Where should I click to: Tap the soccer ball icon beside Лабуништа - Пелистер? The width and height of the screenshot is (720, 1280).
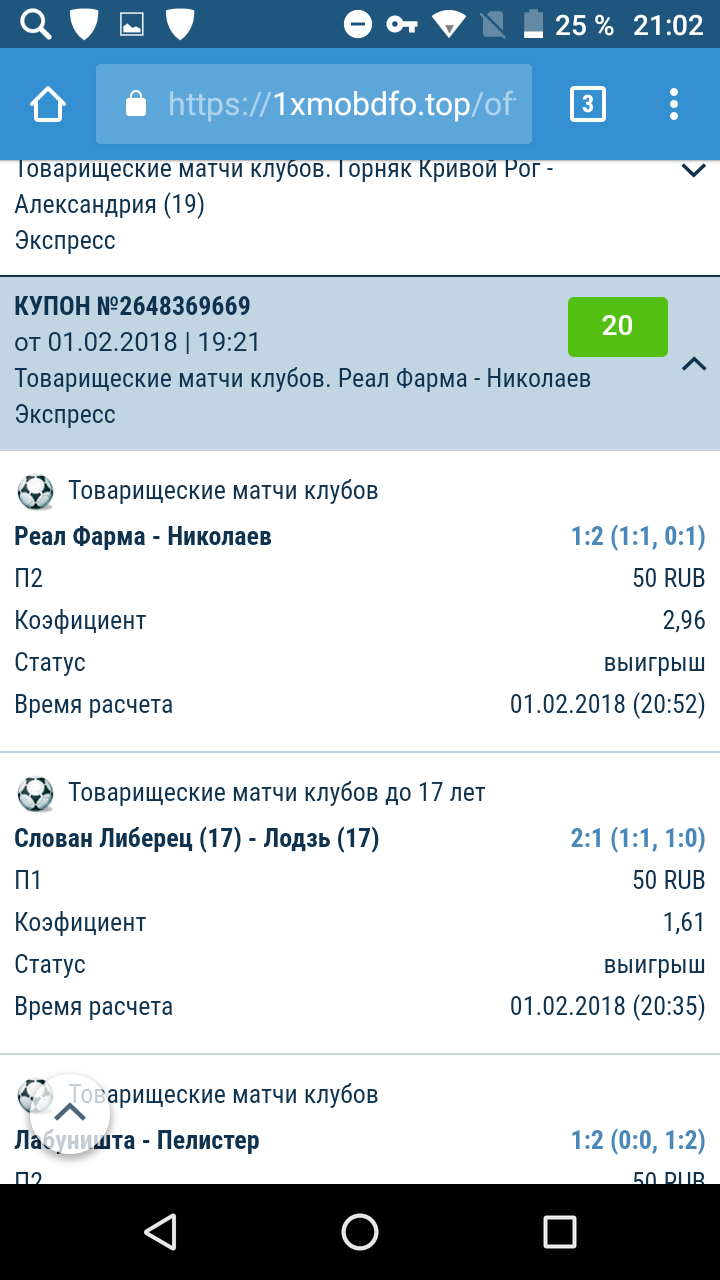(x=33, y=1094)
